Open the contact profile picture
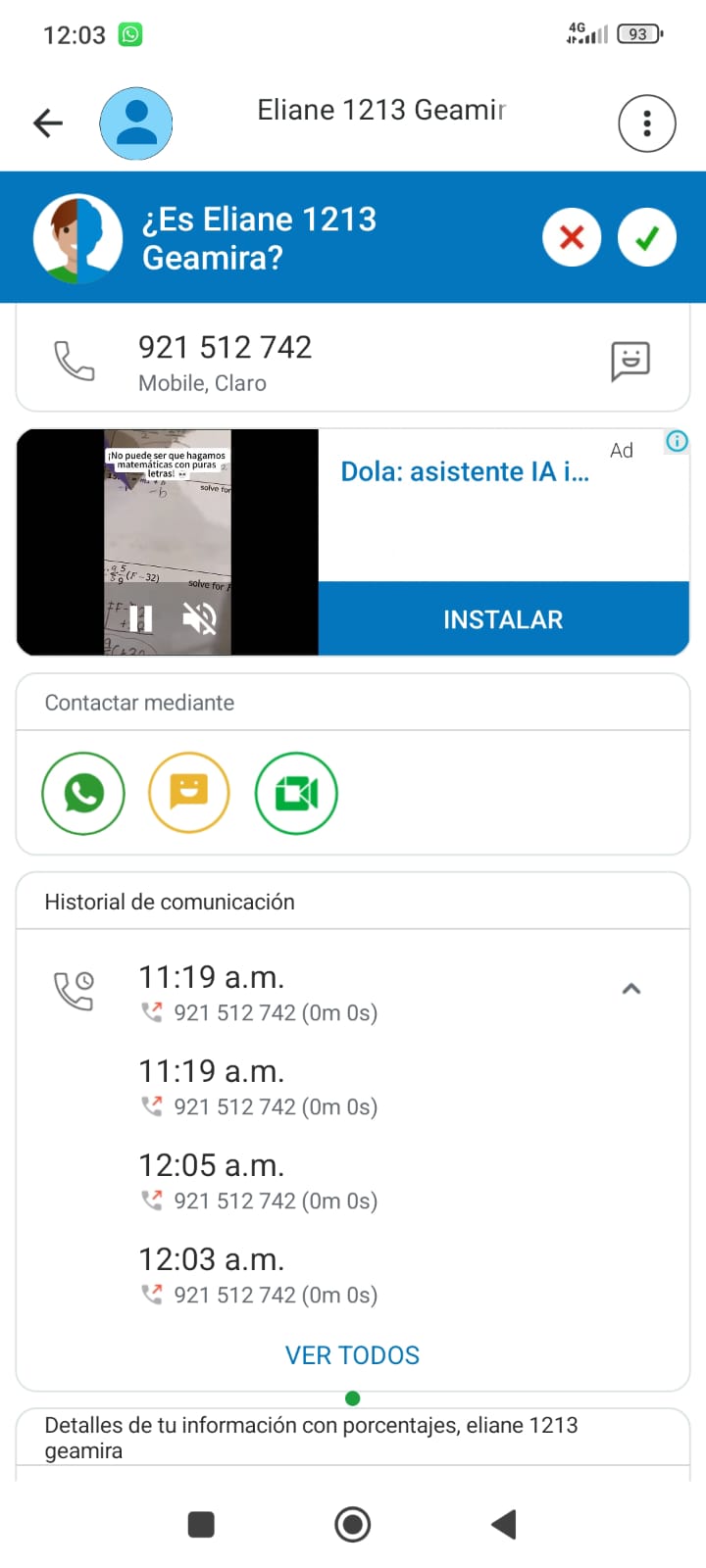The image size is (706, 1568). coord(136,123)
